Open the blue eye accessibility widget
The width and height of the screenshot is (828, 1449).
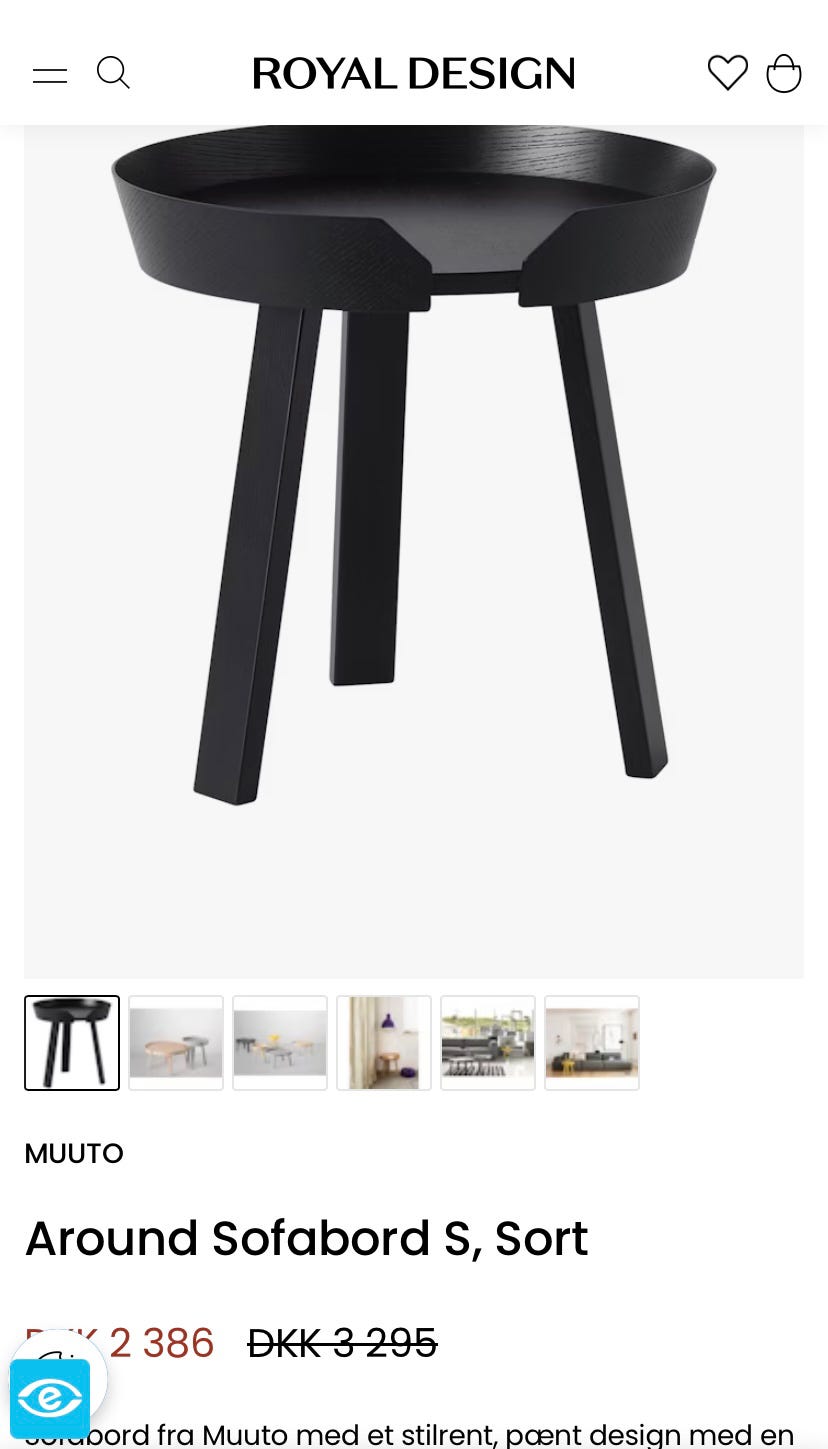50,1397
